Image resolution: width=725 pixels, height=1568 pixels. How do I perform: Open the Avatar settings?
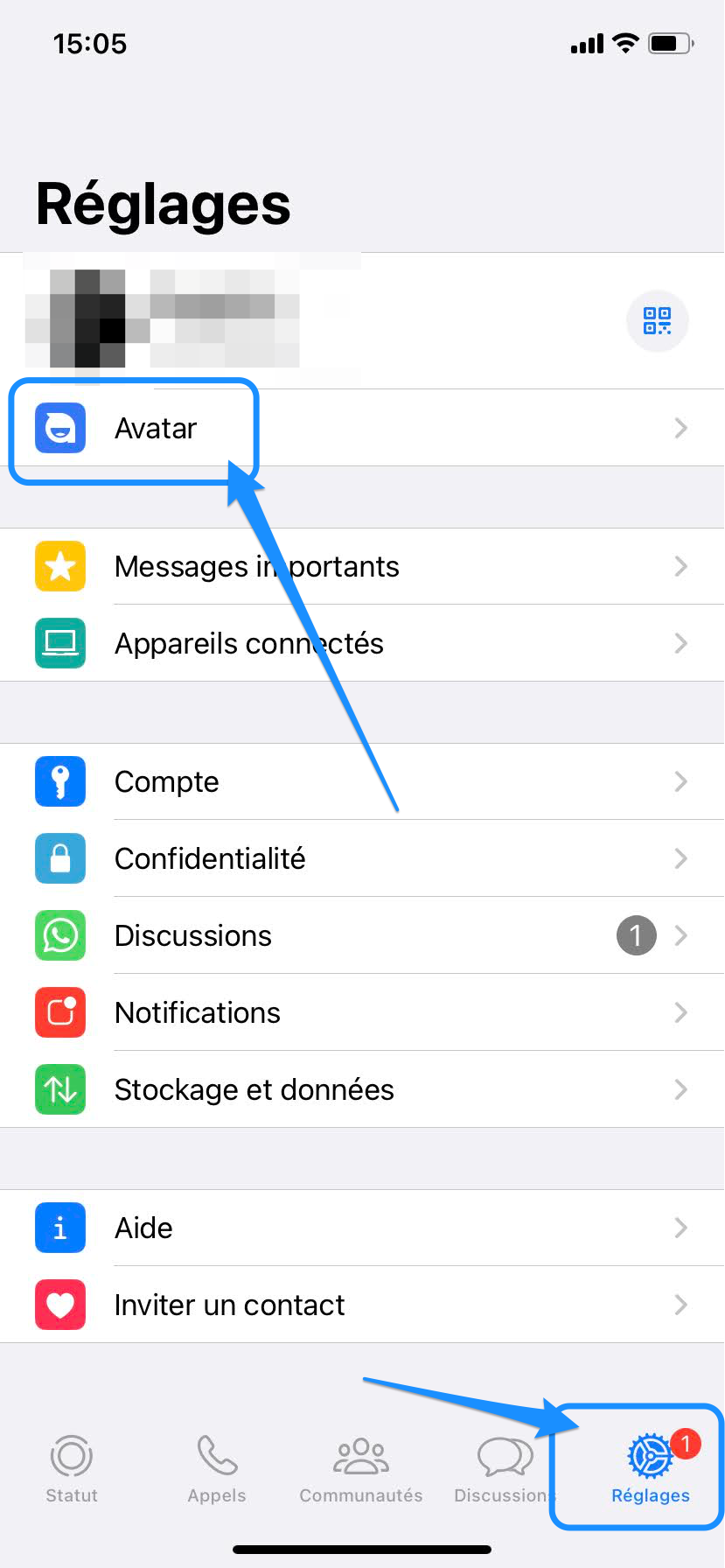click(x=362, y=428)
